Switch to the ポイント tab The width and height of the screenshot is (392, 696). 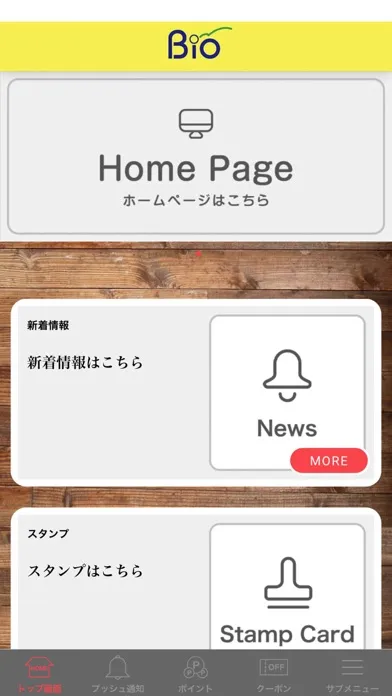click(196, 673)
